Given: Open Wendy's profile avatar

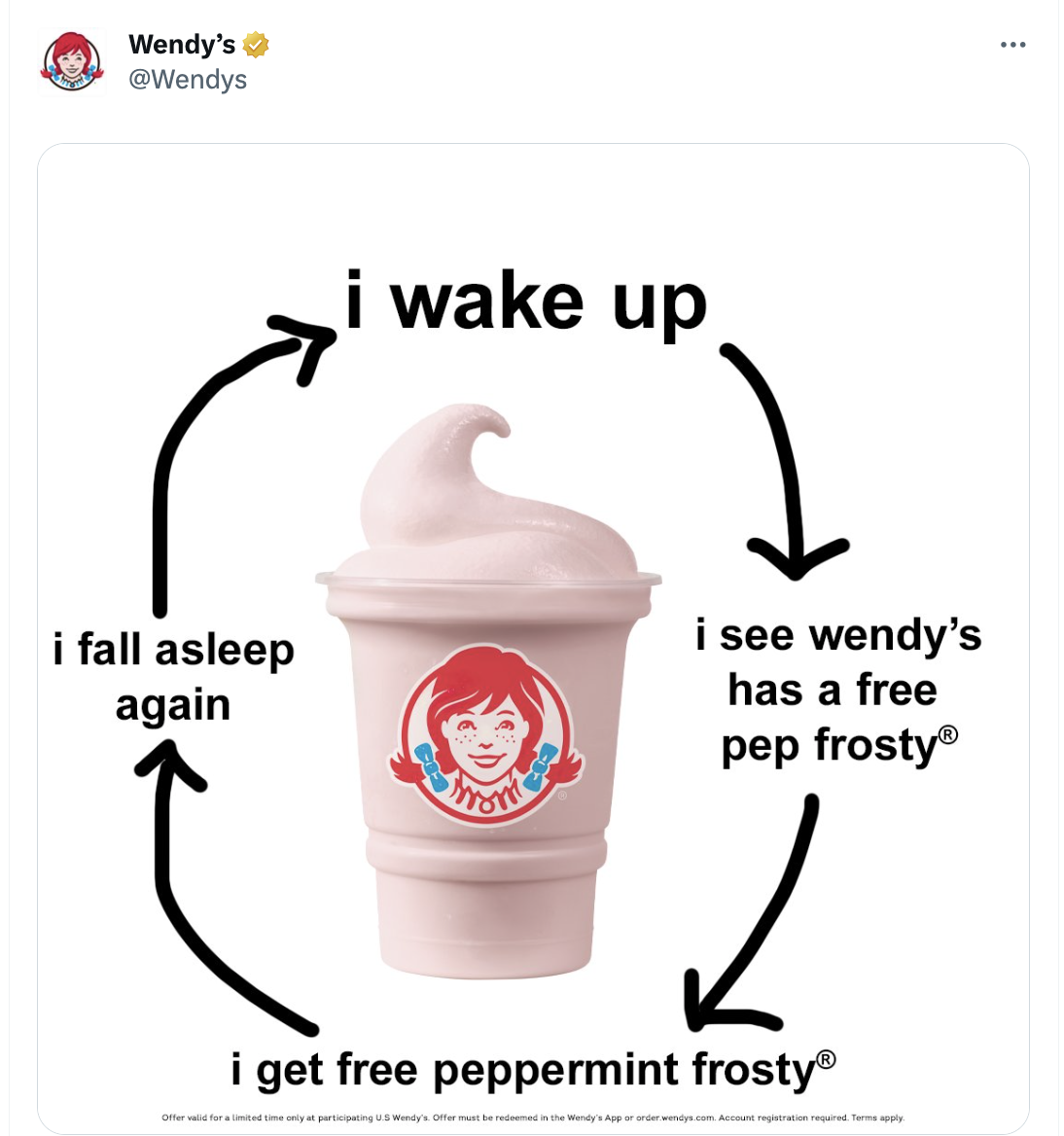Looking at the screenshot, I should (71, 62).
